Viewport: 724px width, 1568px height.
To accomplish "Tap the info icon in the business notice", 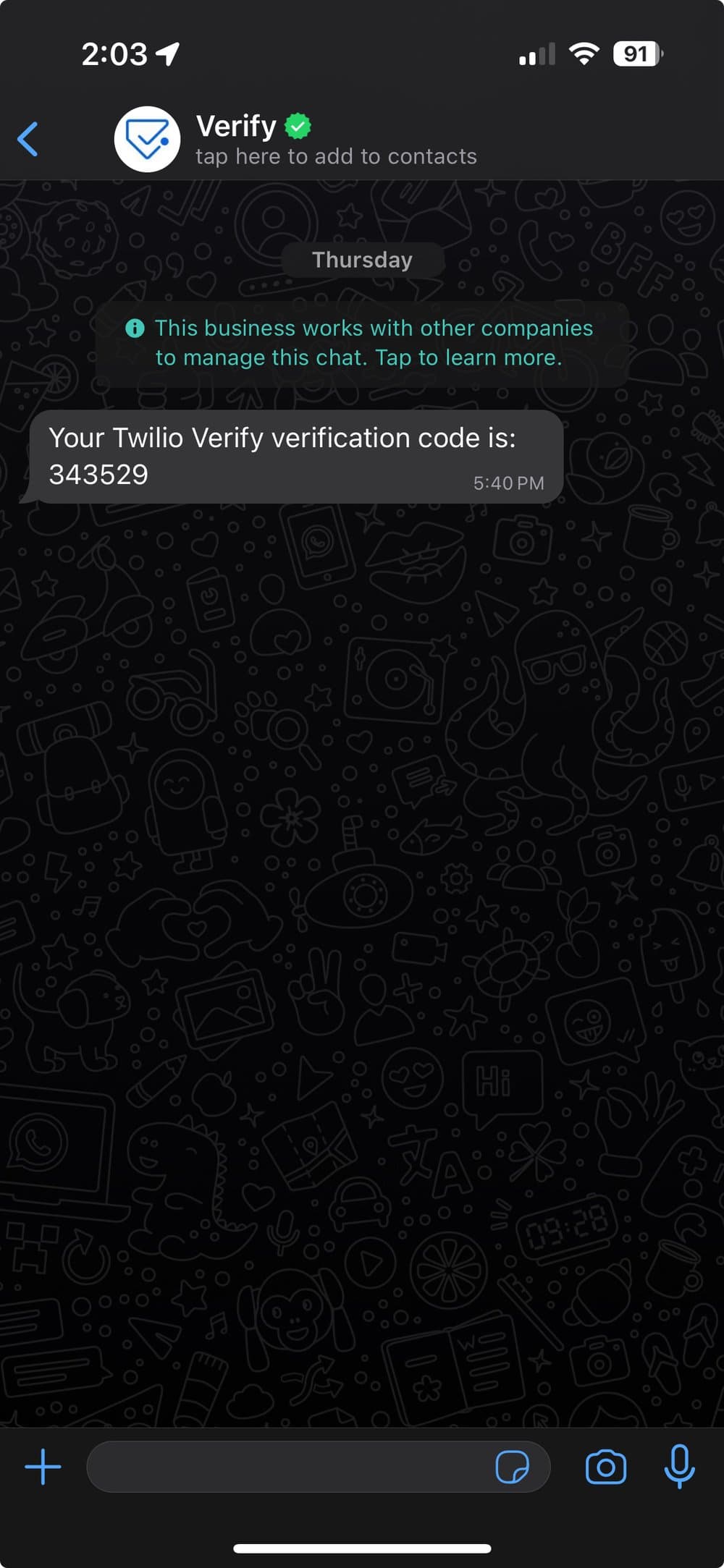I will coord(135,328).
